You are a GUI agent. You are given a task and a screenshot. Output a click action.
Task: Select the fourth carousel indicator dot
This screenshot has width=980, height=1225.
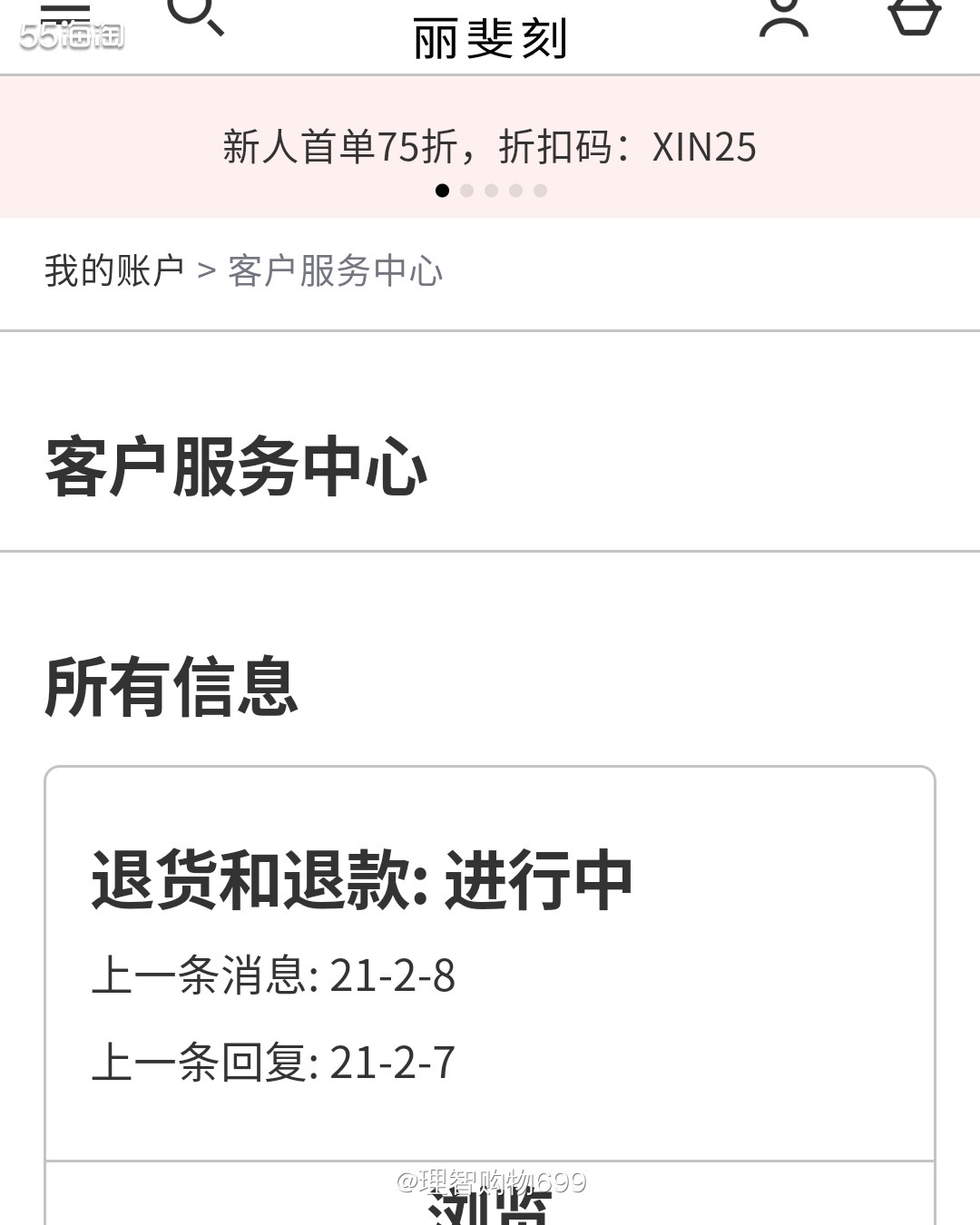[x=516, y=191]
